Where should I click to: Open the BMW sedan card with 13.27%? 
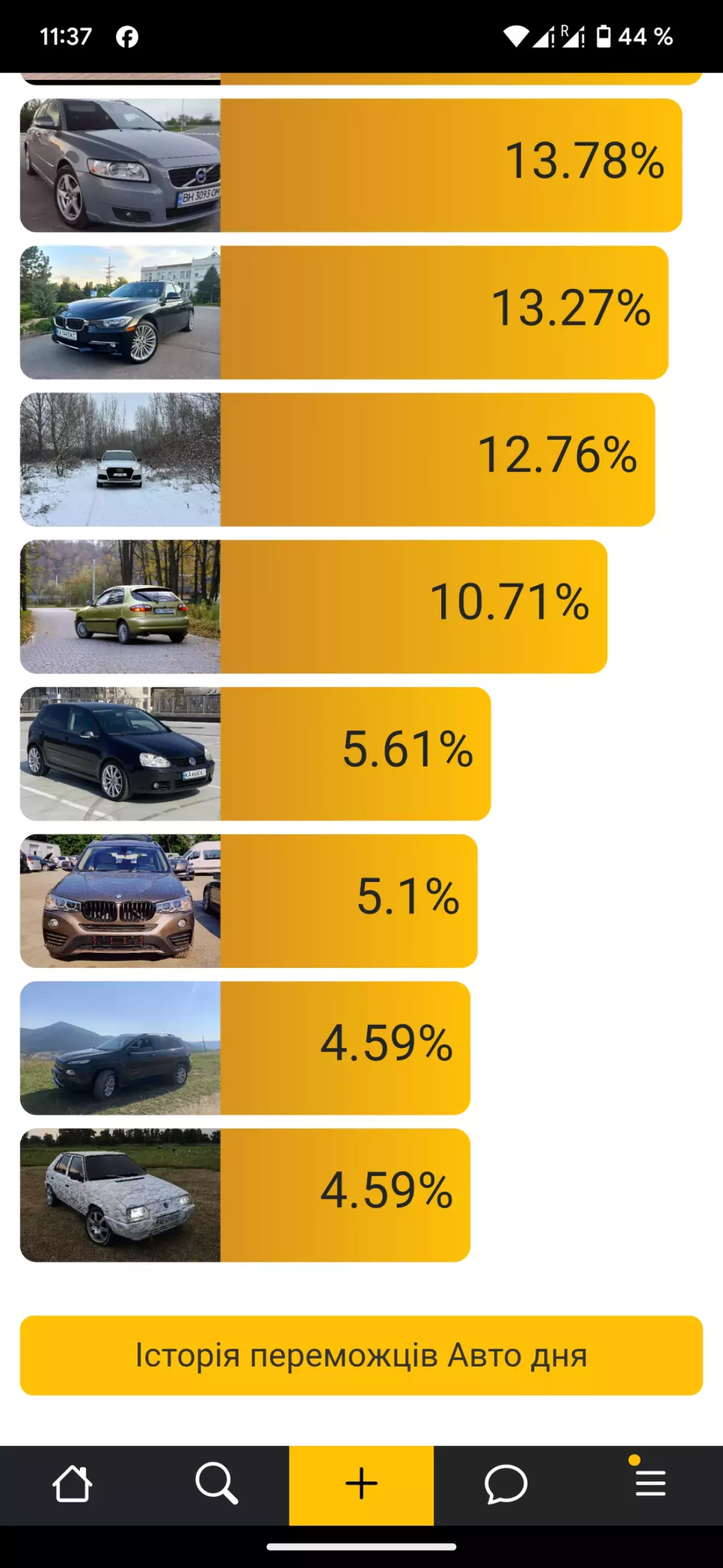point(344,312)
